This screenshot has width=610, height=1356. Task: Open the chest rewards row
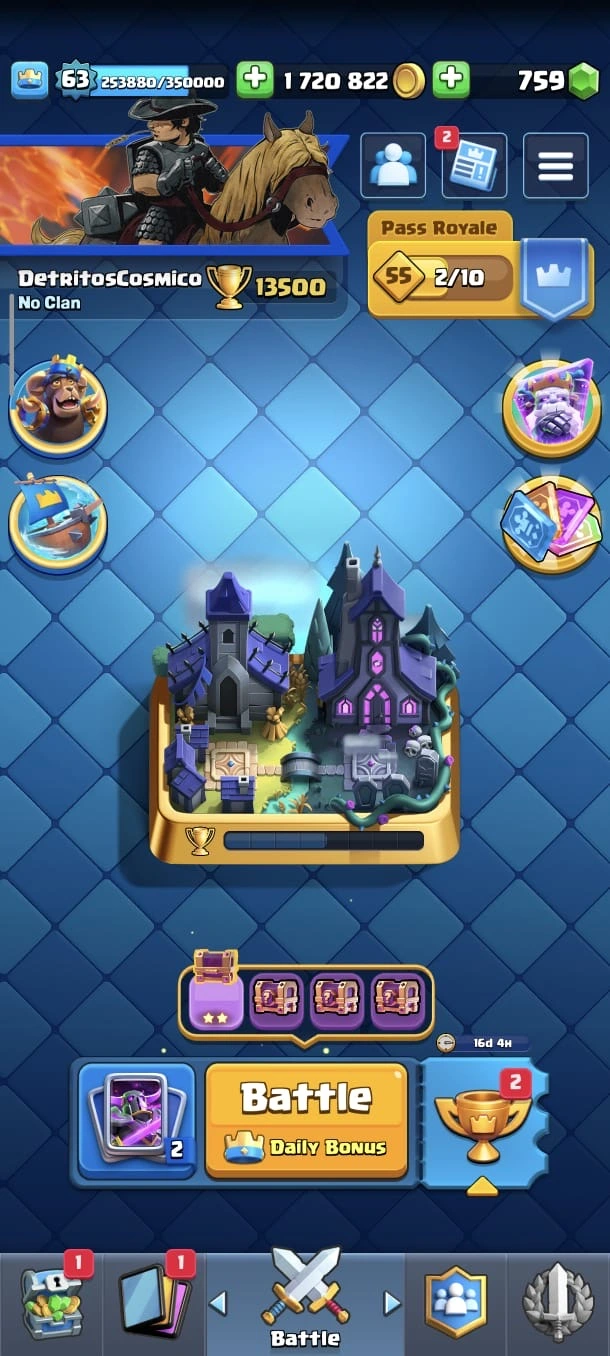click(306, 1002)
